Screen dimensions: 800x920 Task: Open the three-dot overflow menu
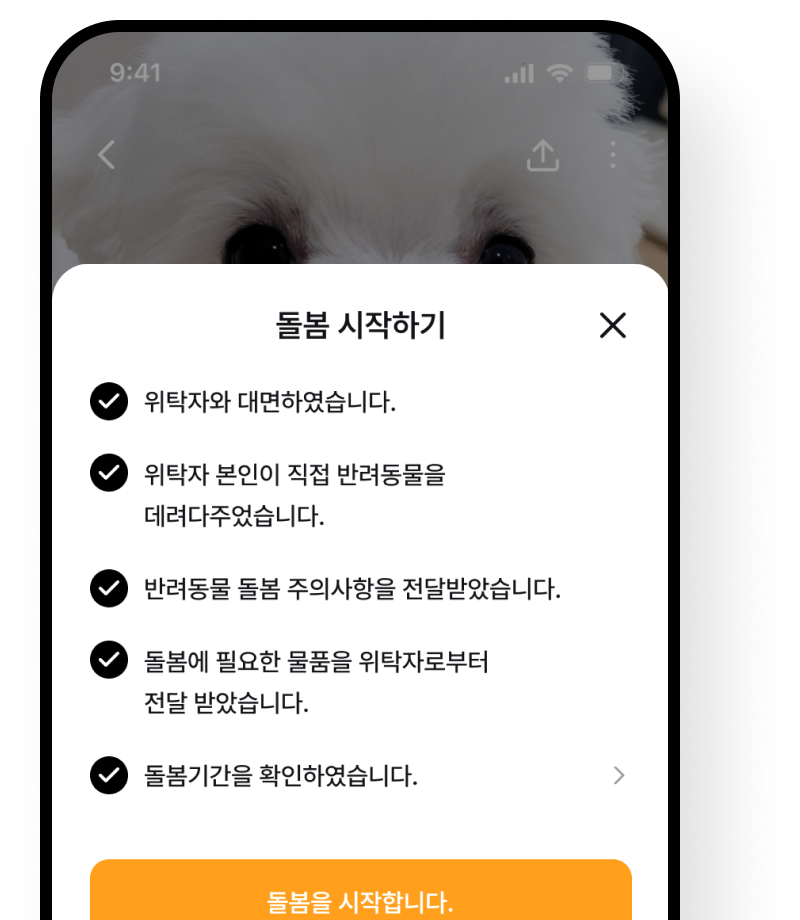(613, 155)
